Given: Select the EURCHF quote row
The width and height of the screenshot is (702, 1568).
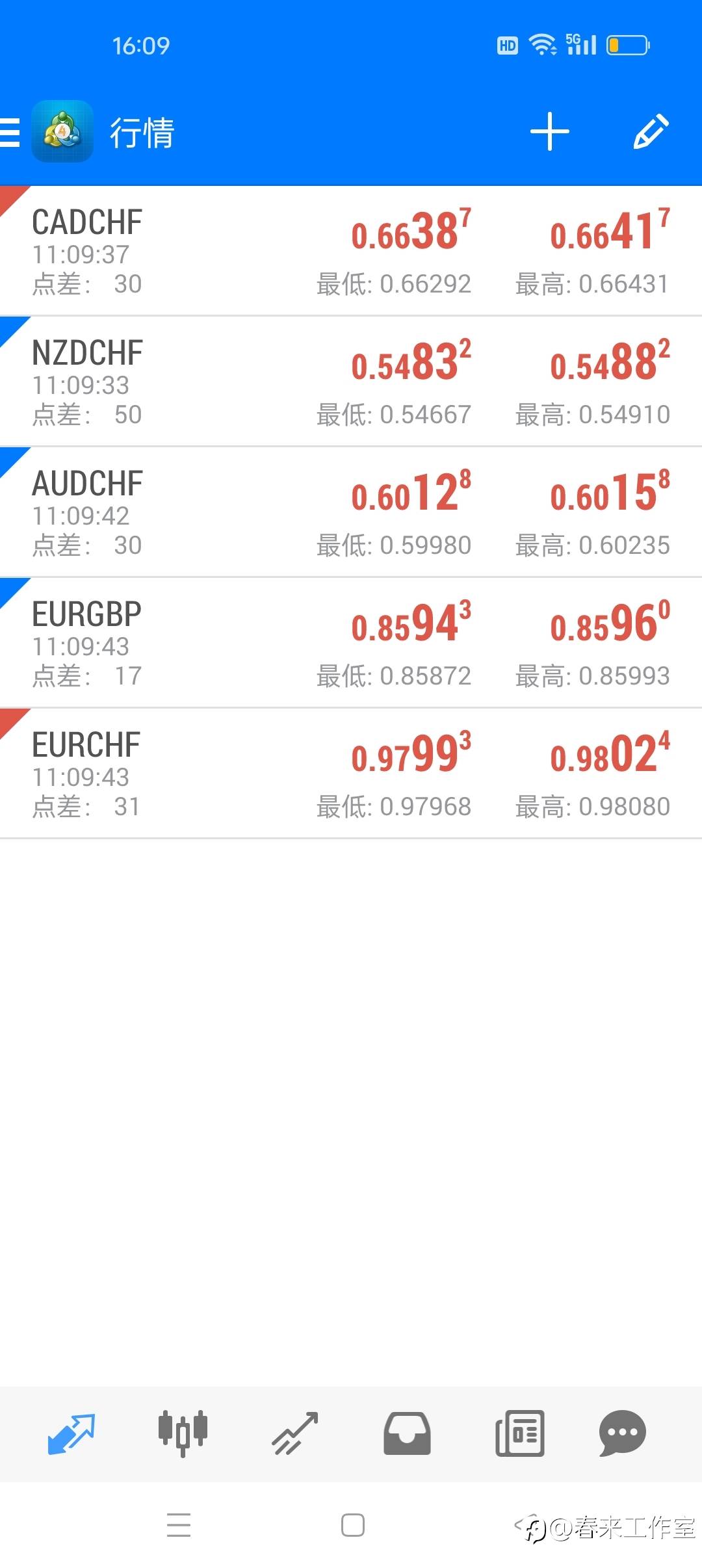Looking at the screenshot, I should [351, 774].
